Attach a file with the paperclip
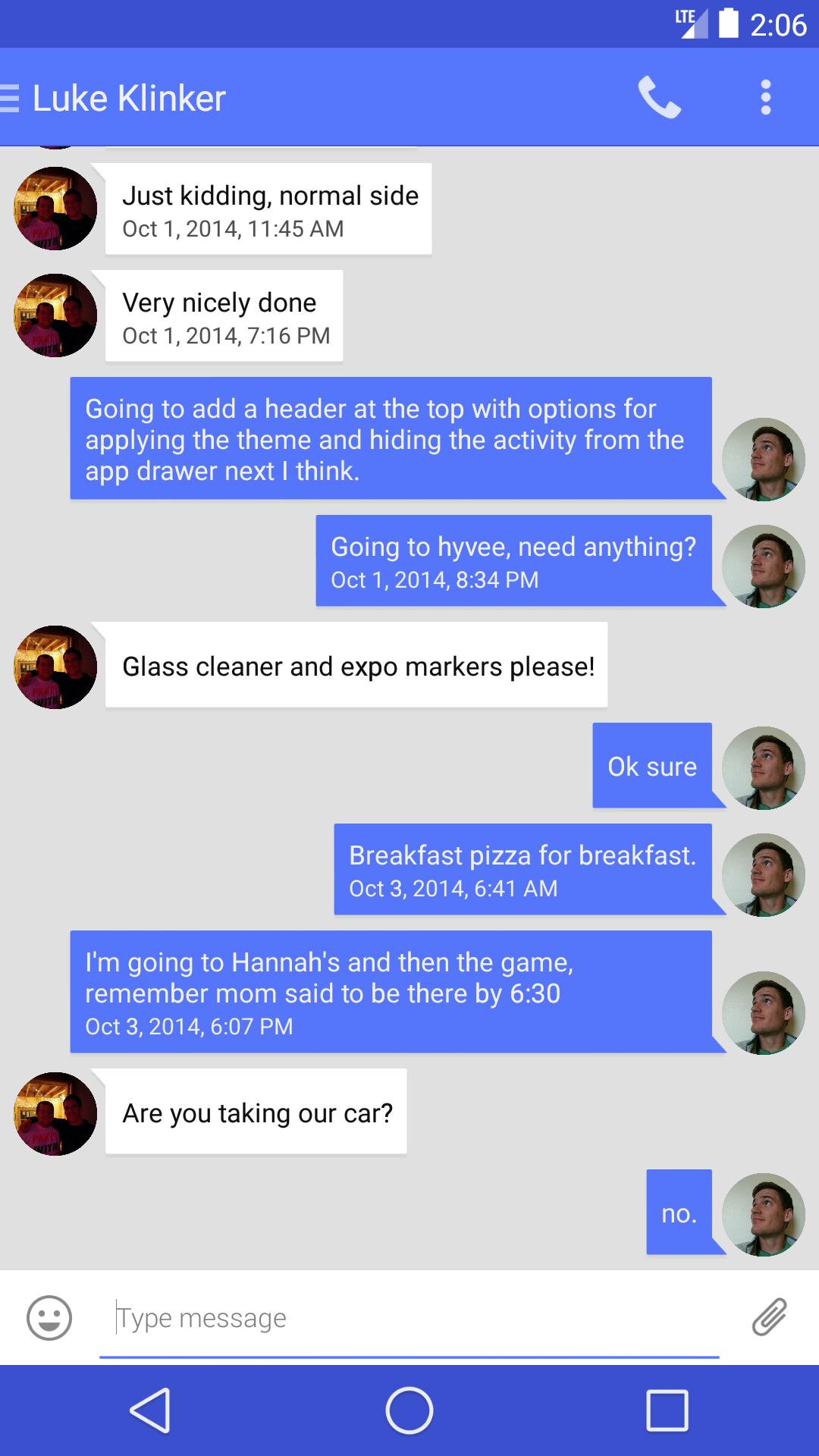The width and height of the screenshot is (819, 1456). (x=769, y=1317)
